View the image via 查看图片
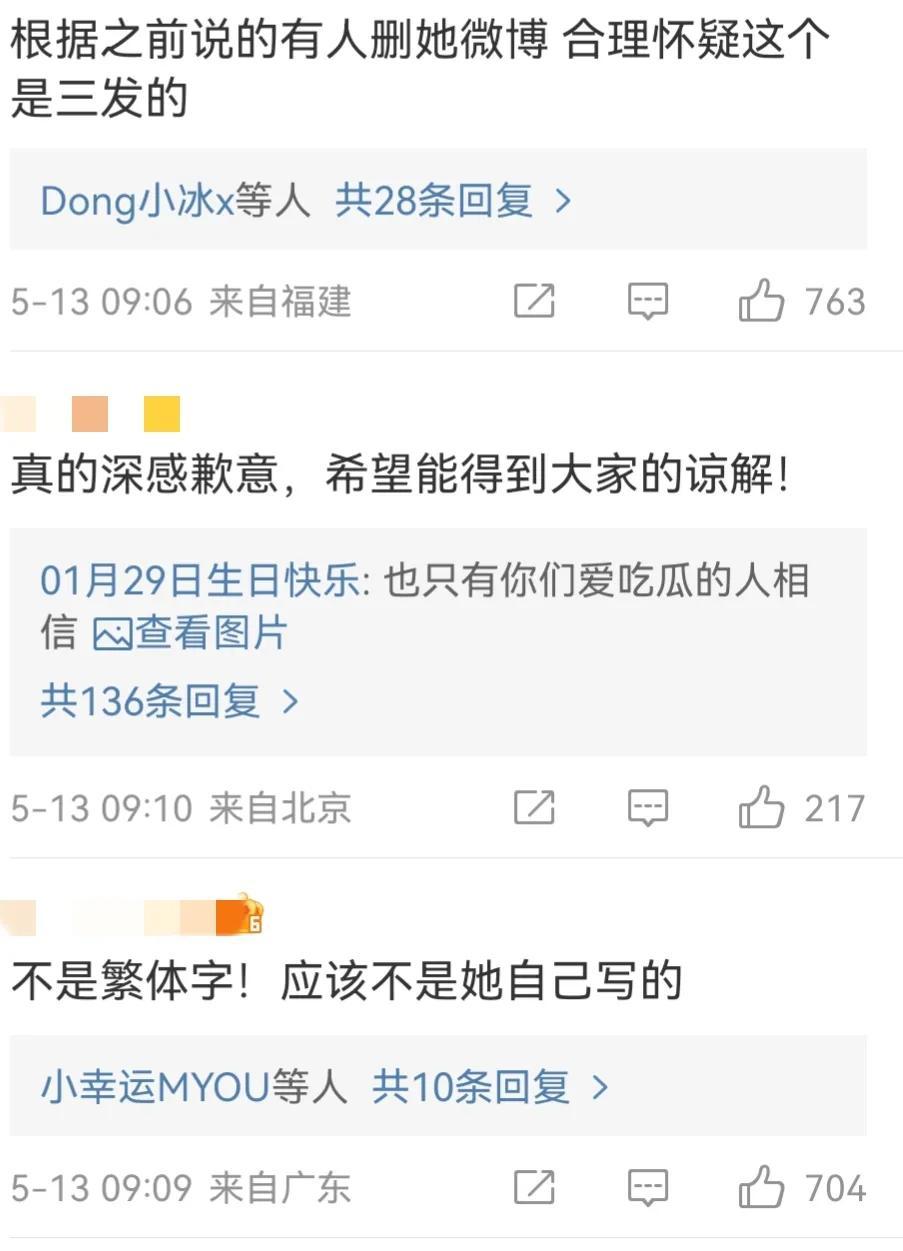Image resolution: width=903 pixels, height=1251 pixels. tap(190, 633)
